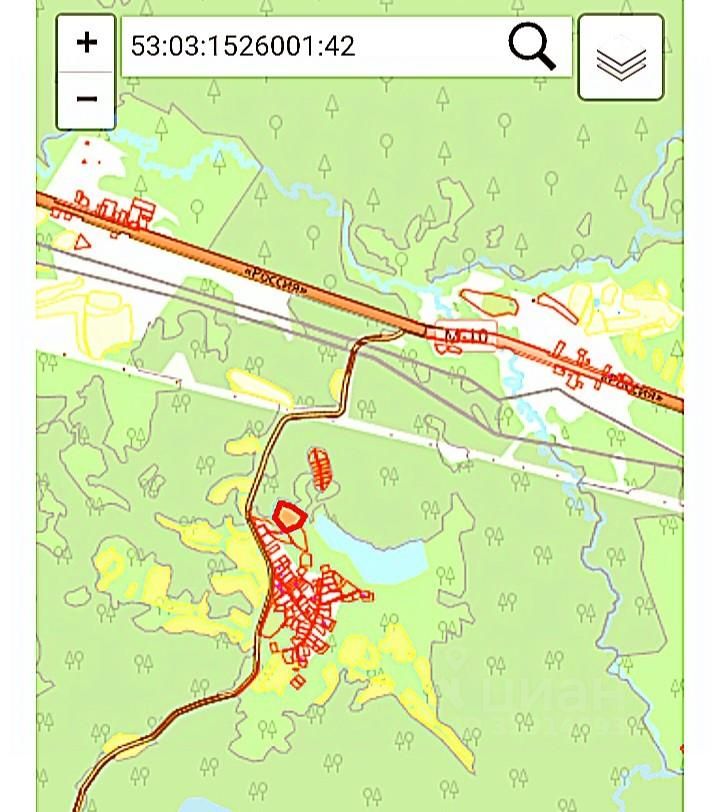Screen dimensions: 720x812
Task: Tap the cadastral number search field
Action: [x=310, y=46]
